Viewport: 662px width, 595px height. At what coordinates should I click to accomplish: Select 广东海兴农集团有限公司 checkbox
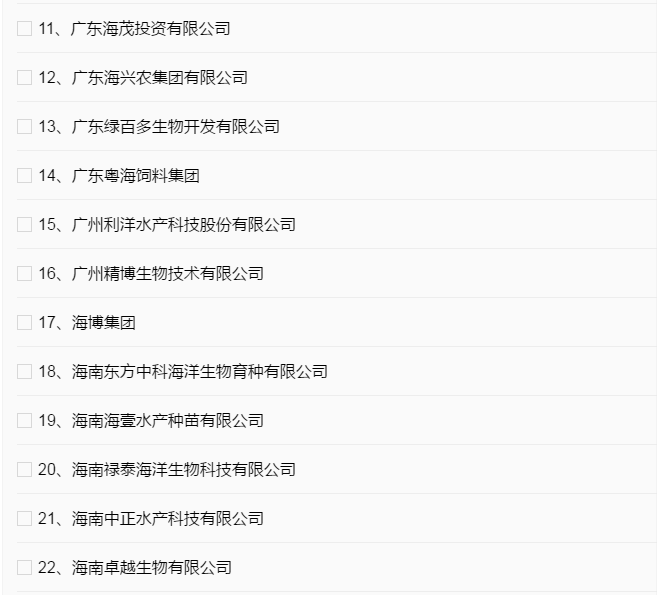click(24, 78)
